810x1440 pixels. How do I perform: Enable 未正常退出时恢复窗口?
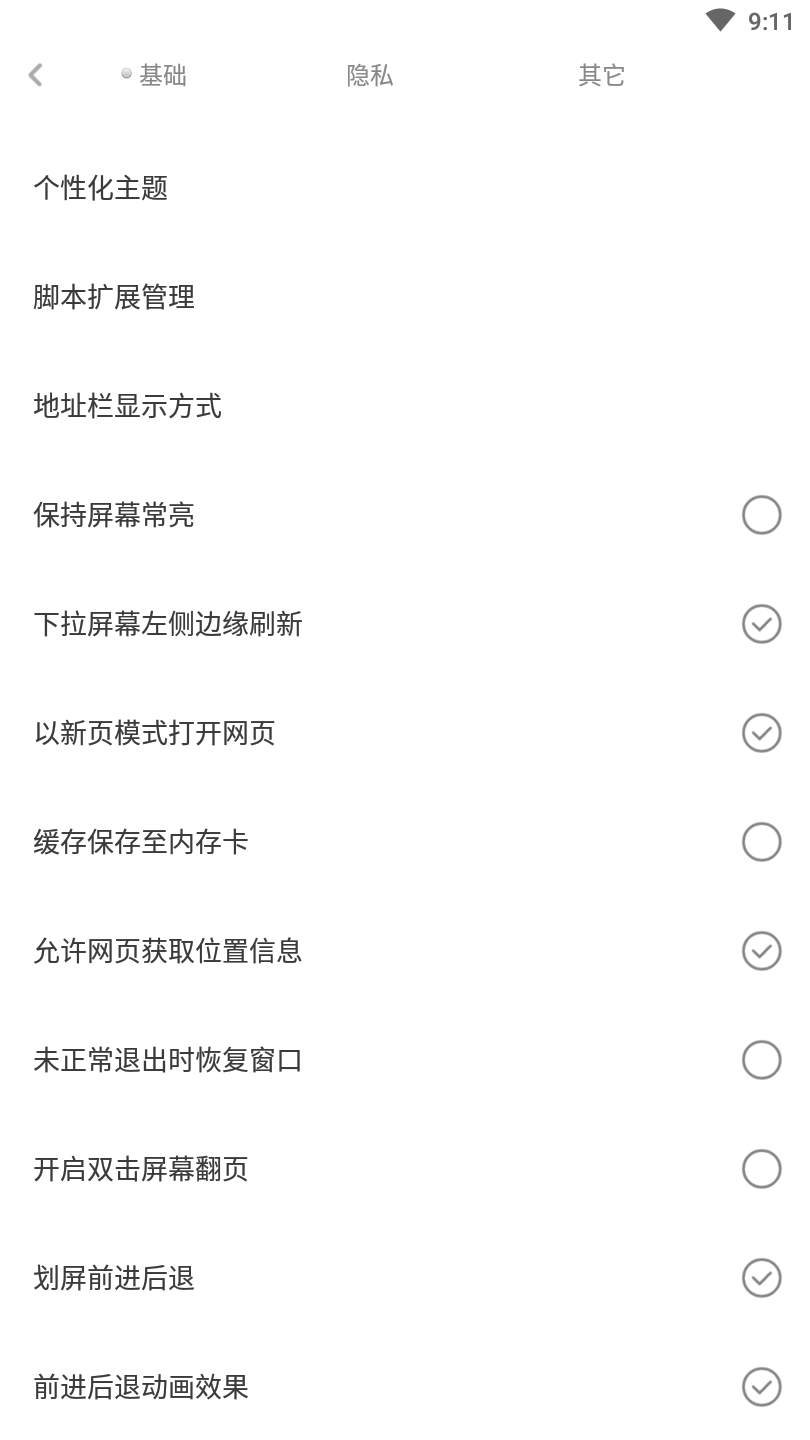point(761,1060)
